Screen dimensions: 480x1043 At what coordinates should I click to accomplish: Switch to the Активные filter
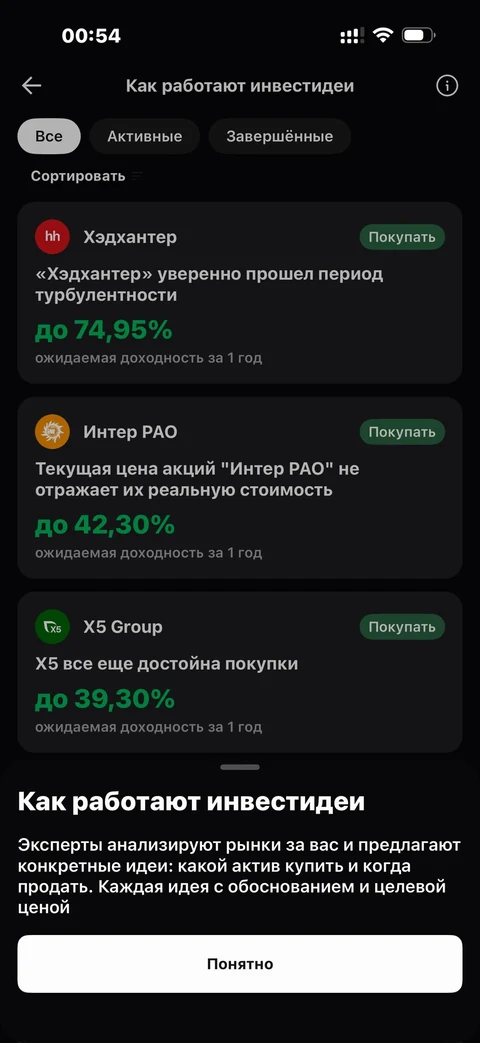(x=145, y=136)
